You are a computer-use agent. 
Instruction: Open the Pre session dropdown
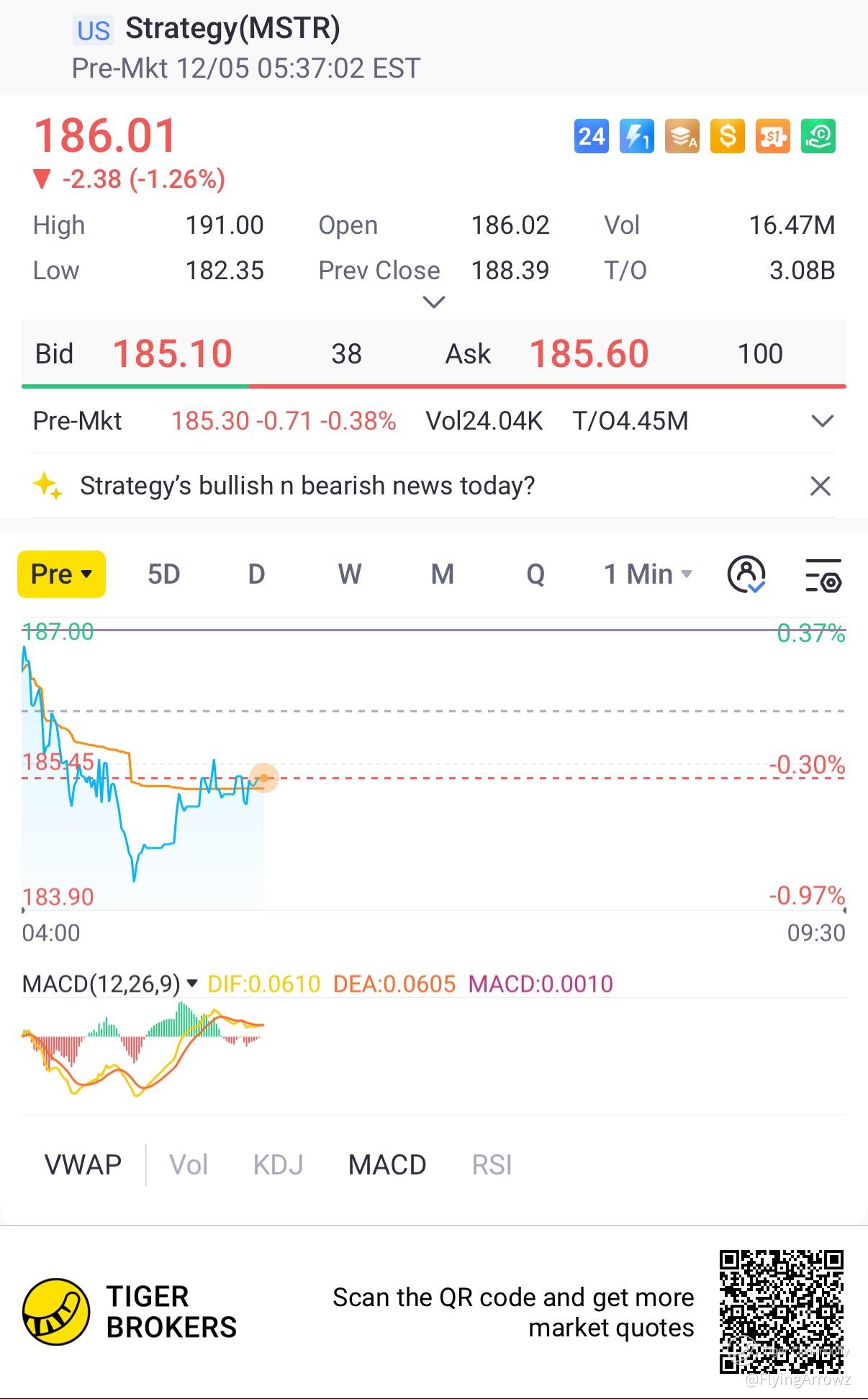coord(61,574)
